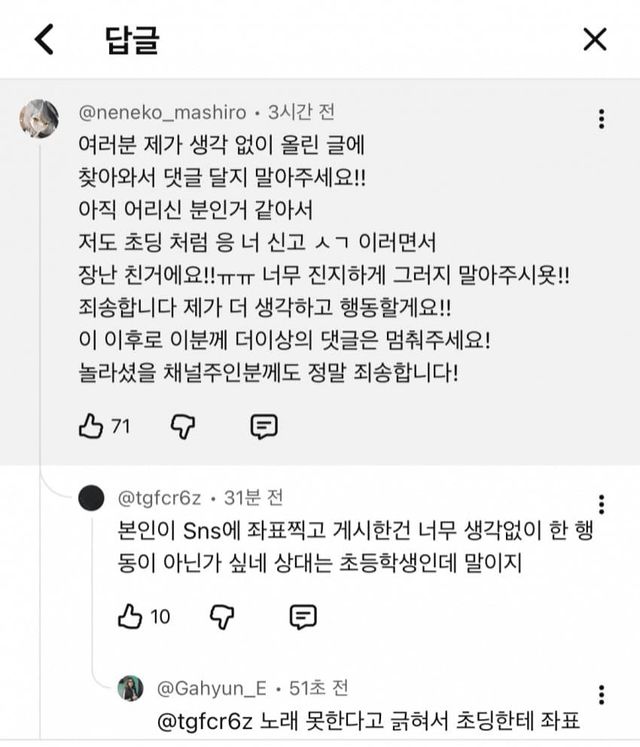Open neneko_mashiro's profile avatar

(39, 118)
